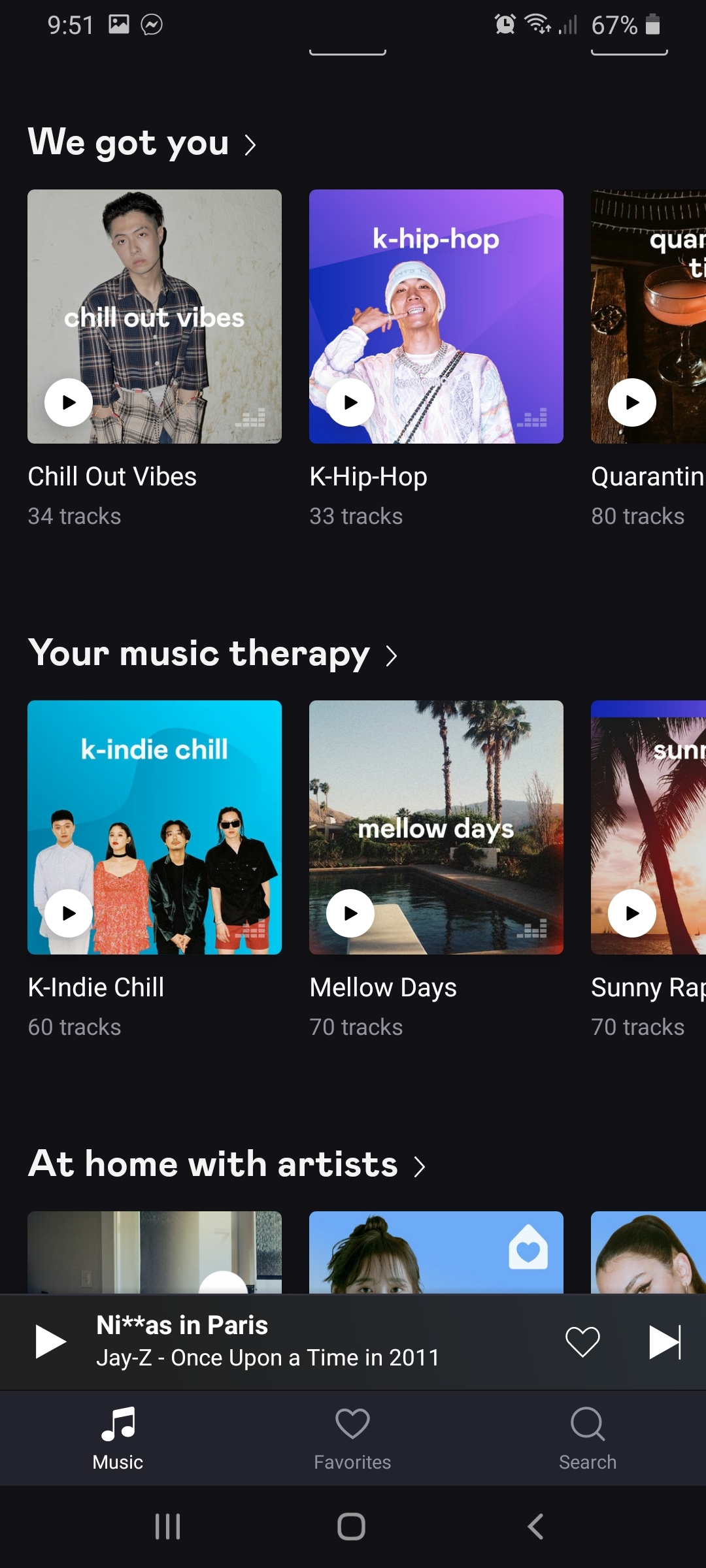Skip to the next track
Image resolution: width=706 pixels, height=1568 pixels.
(x=665, y=1342)
